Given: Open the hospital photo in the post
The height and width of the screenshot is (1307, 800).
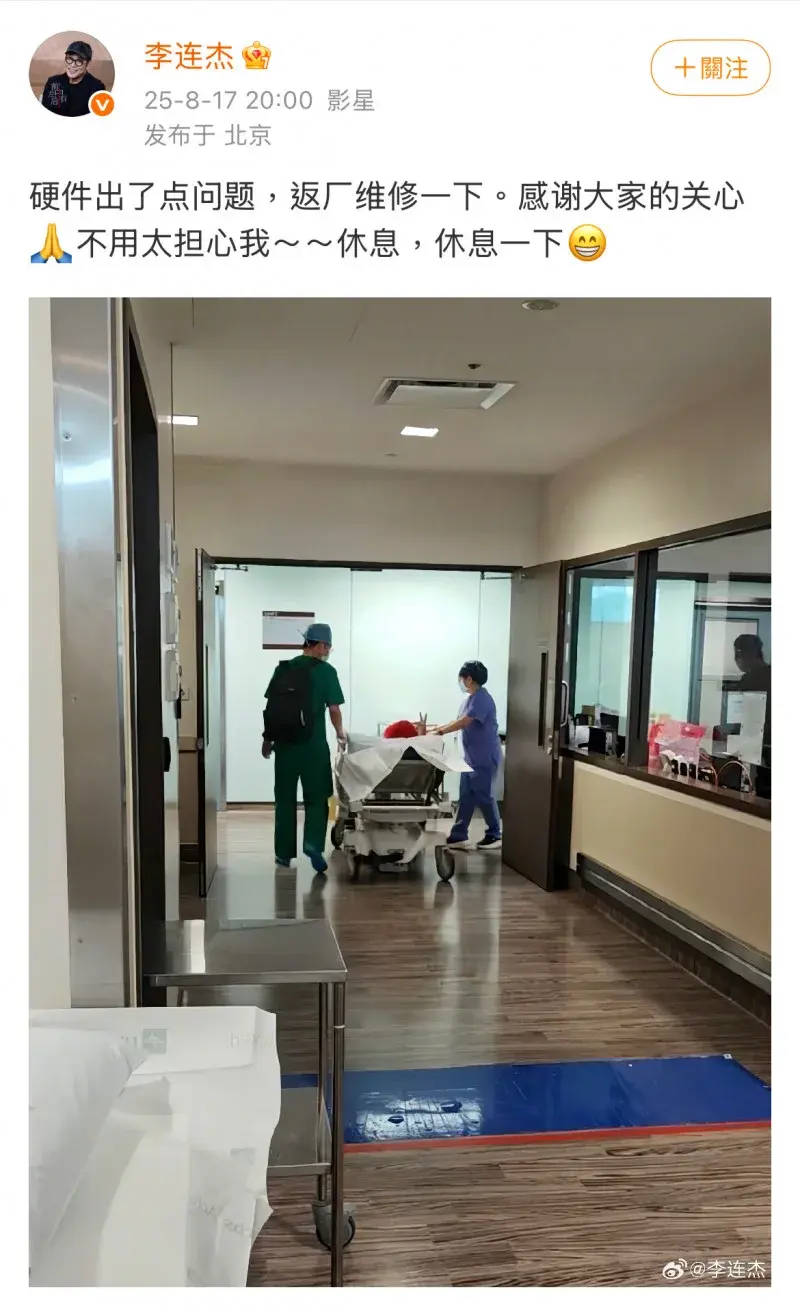Looking at the screenshot, I should coord(400,790).
